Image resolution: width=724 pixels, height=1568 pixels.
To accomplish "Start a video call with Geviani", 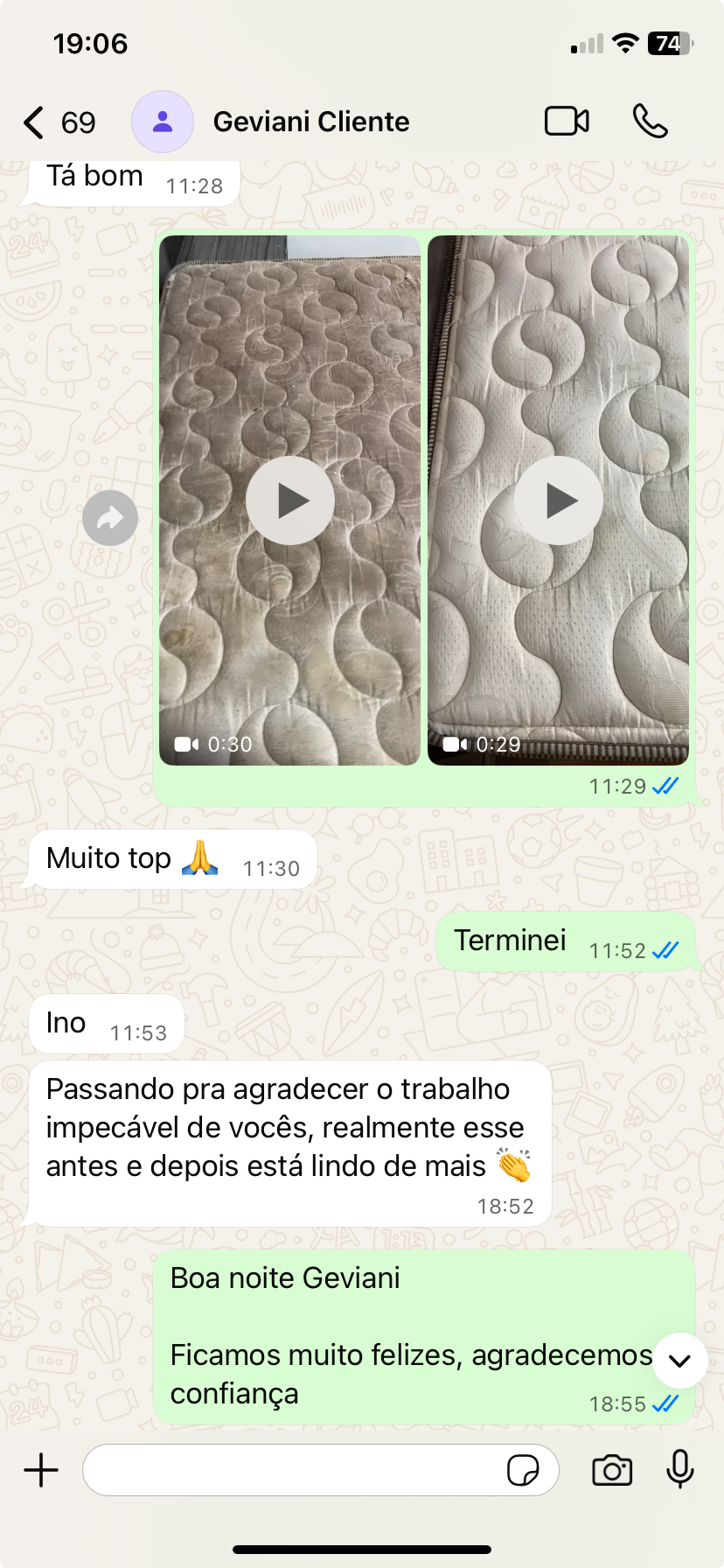I will (x=567, y=122).
